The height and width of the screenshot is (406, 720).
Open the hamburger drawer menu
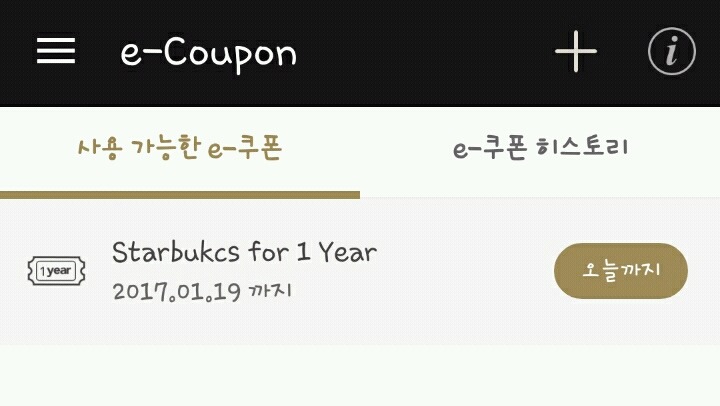coord(56,52)
